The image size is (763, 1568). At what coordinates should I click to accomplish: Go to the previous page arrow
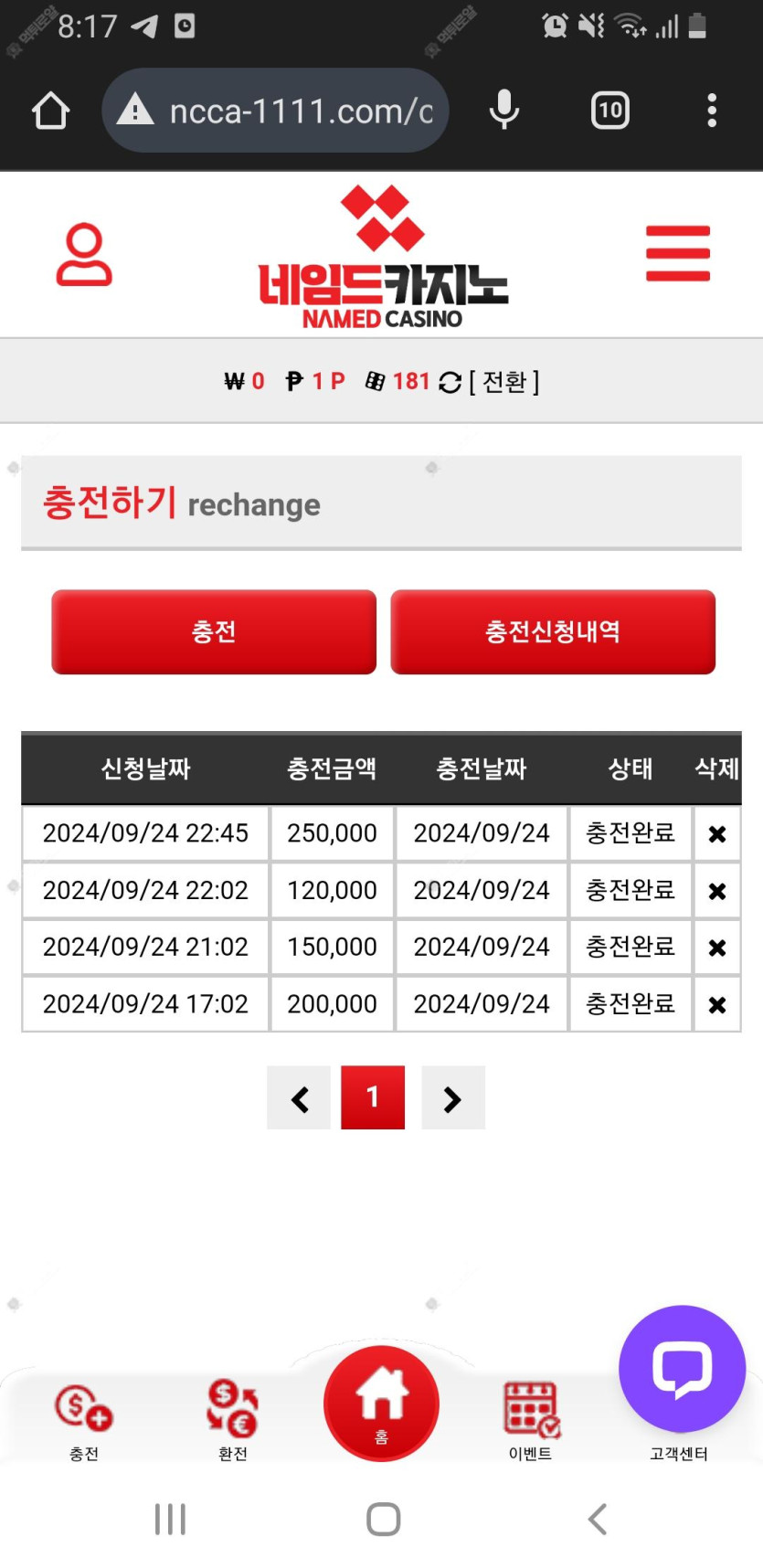(x=299, y=1097)
